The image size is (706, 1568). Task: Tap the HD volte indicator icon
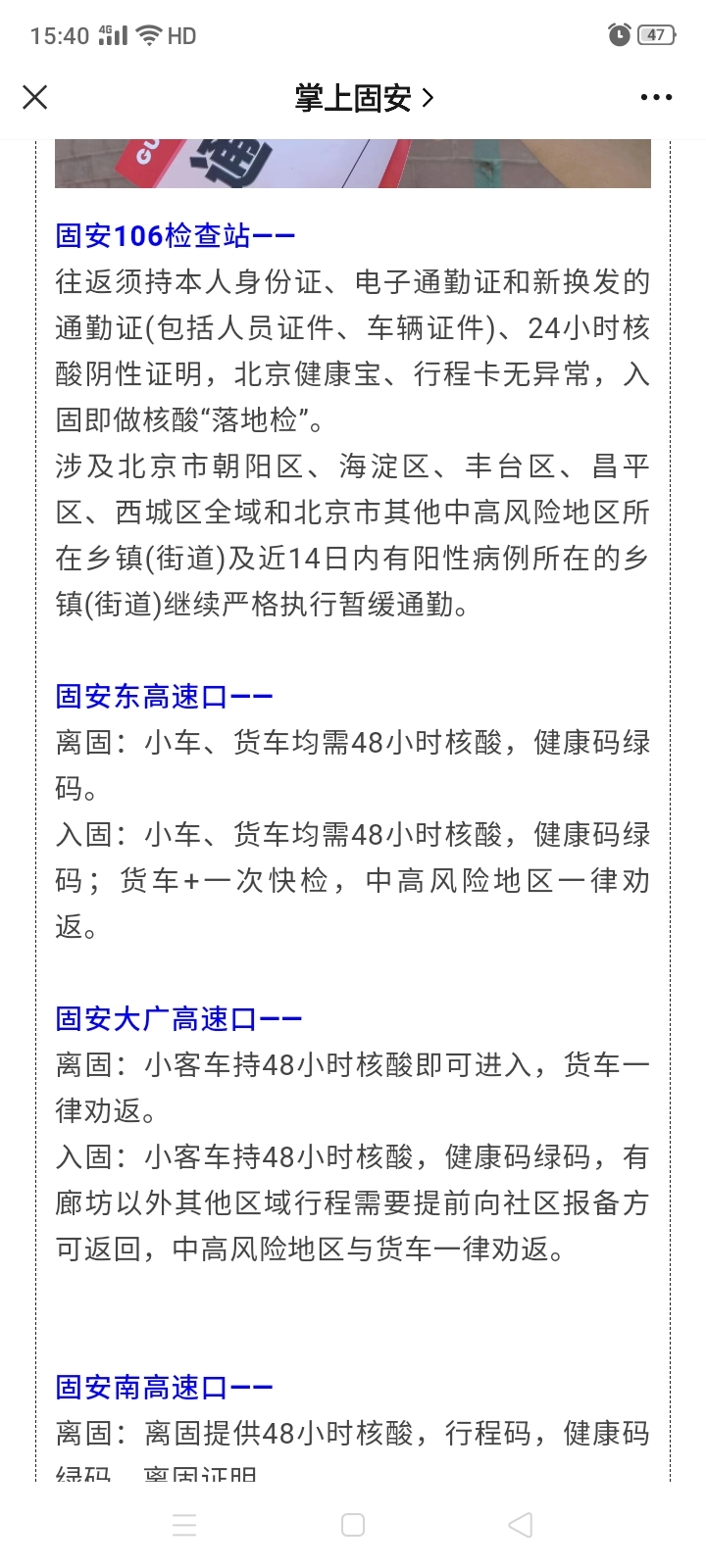pos(179,34)
